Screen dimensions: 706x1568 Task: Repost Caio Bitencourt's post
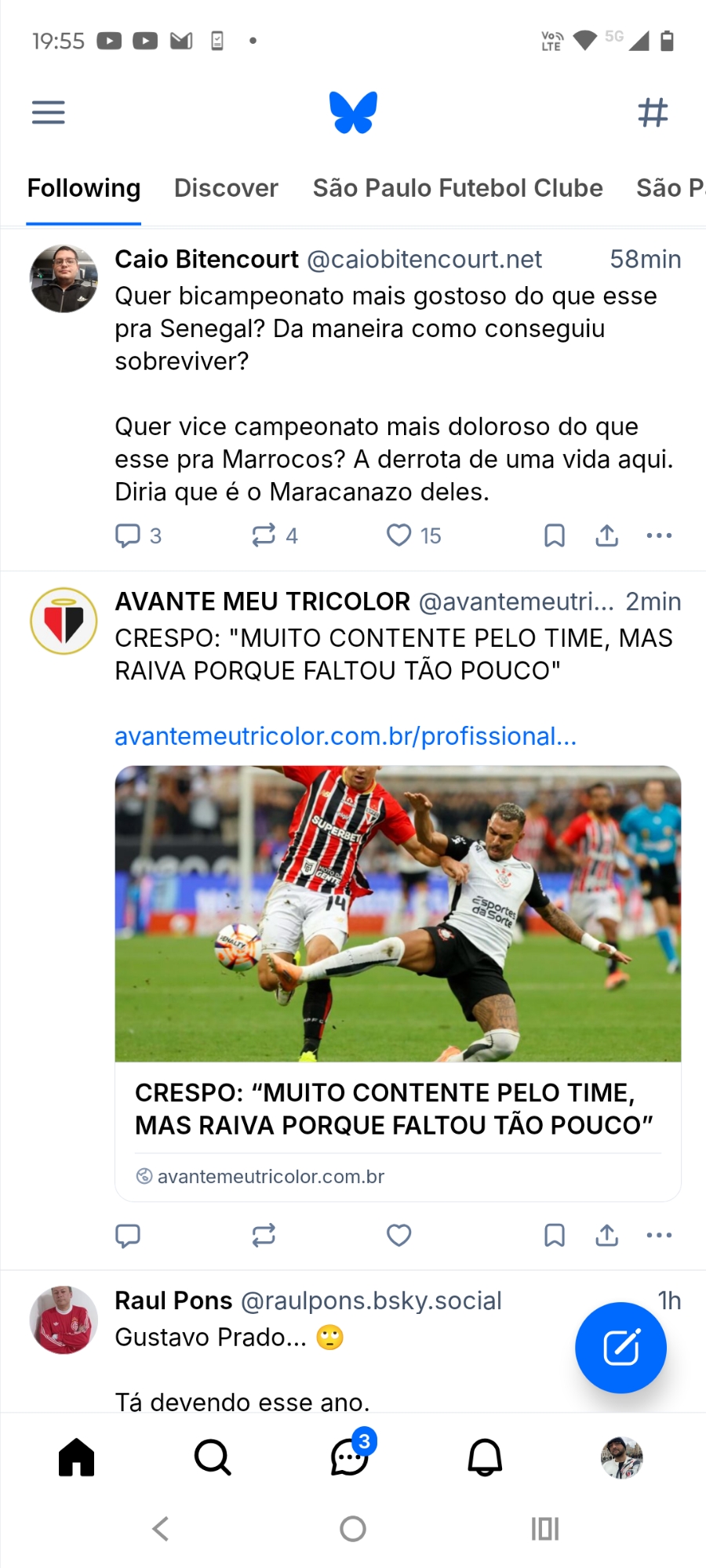(x=264, y=535)
